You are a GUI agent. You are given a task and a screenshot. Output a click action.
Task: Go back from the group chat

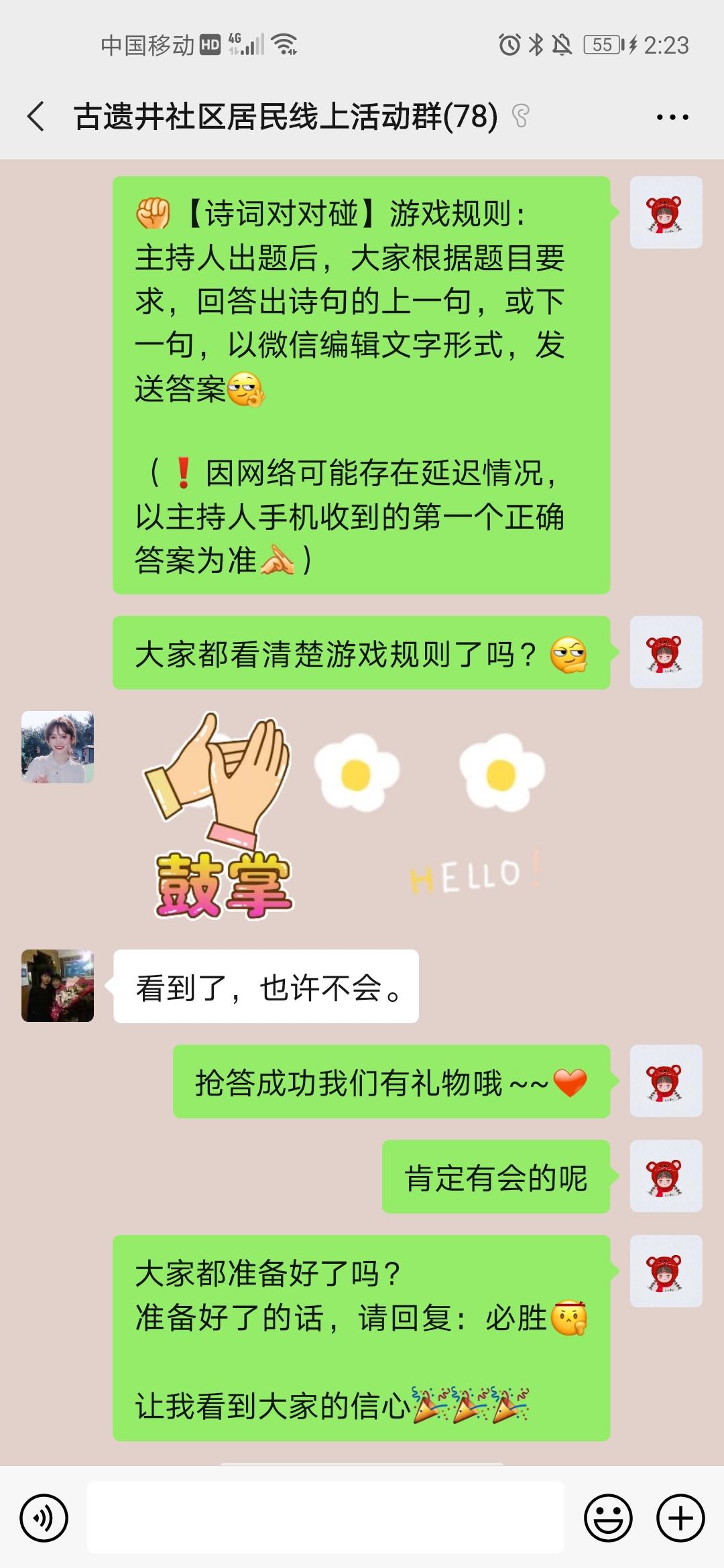(x=36, y=117)
